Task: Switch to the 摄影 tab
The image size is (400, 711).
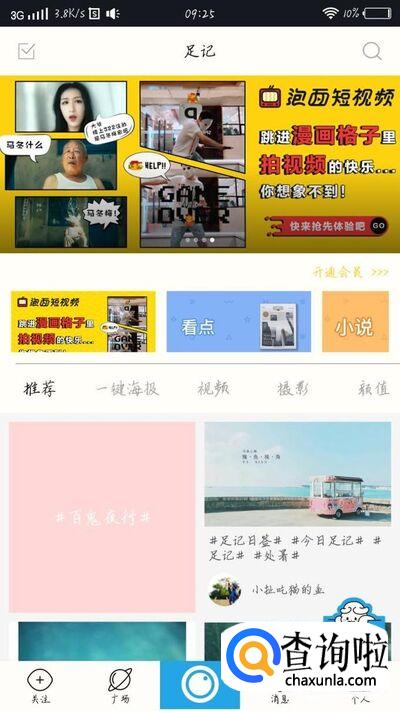Action: [x=293, y=389]
